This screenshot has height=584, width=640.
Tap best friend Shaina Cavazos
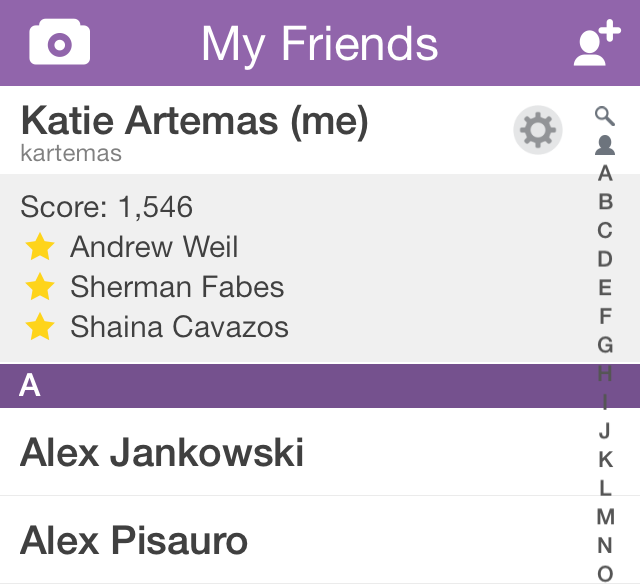(x=179, y=327)
